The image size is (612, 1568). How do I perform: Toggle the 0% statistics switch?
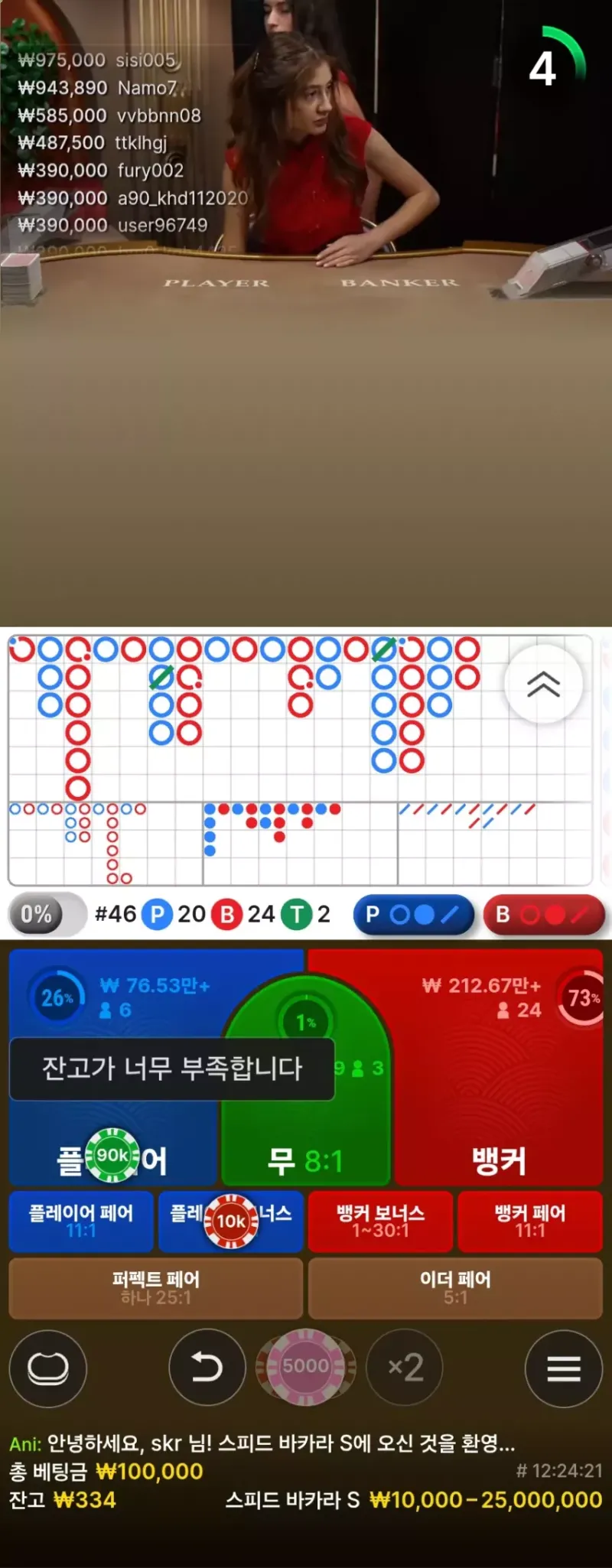tap(47, 914)
